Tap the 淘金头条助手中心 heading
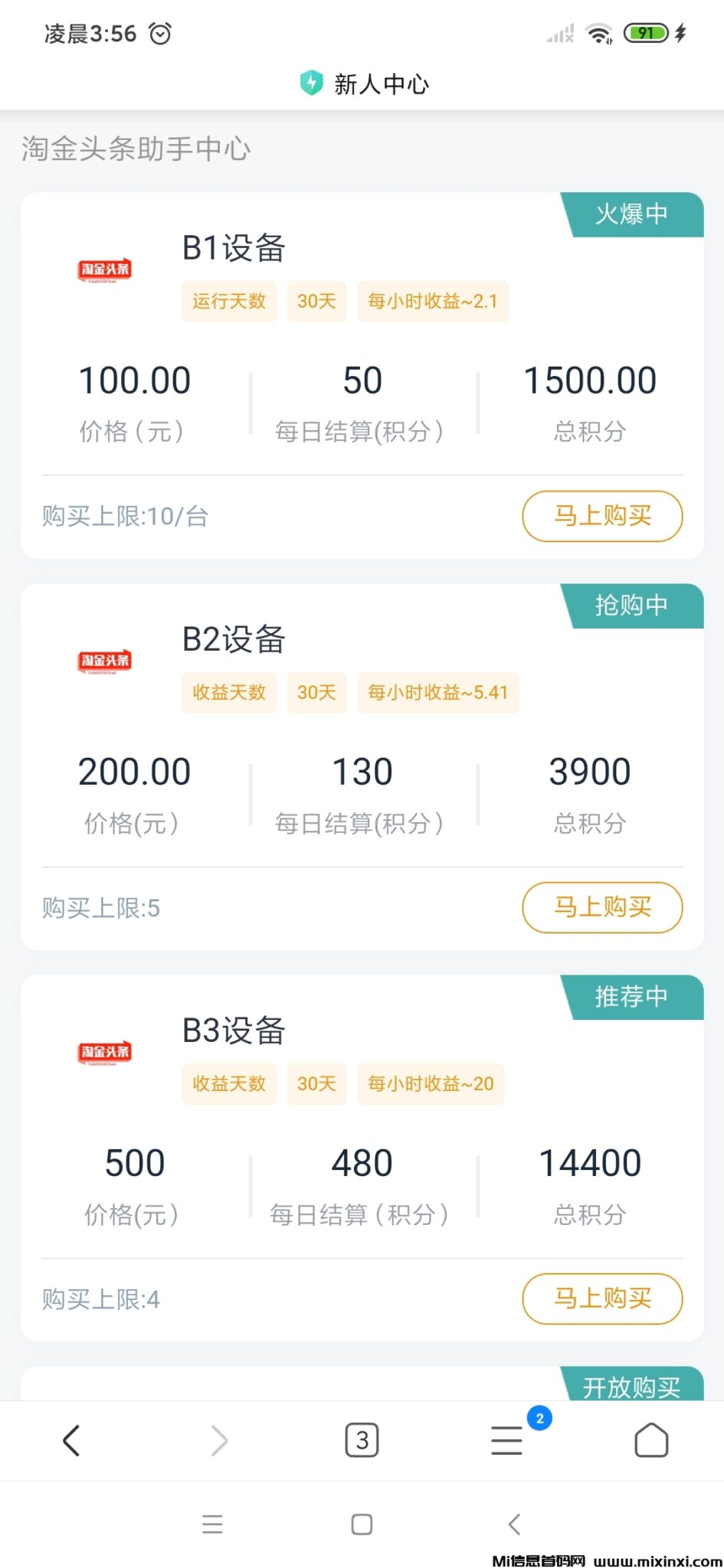 click(135, 150)
